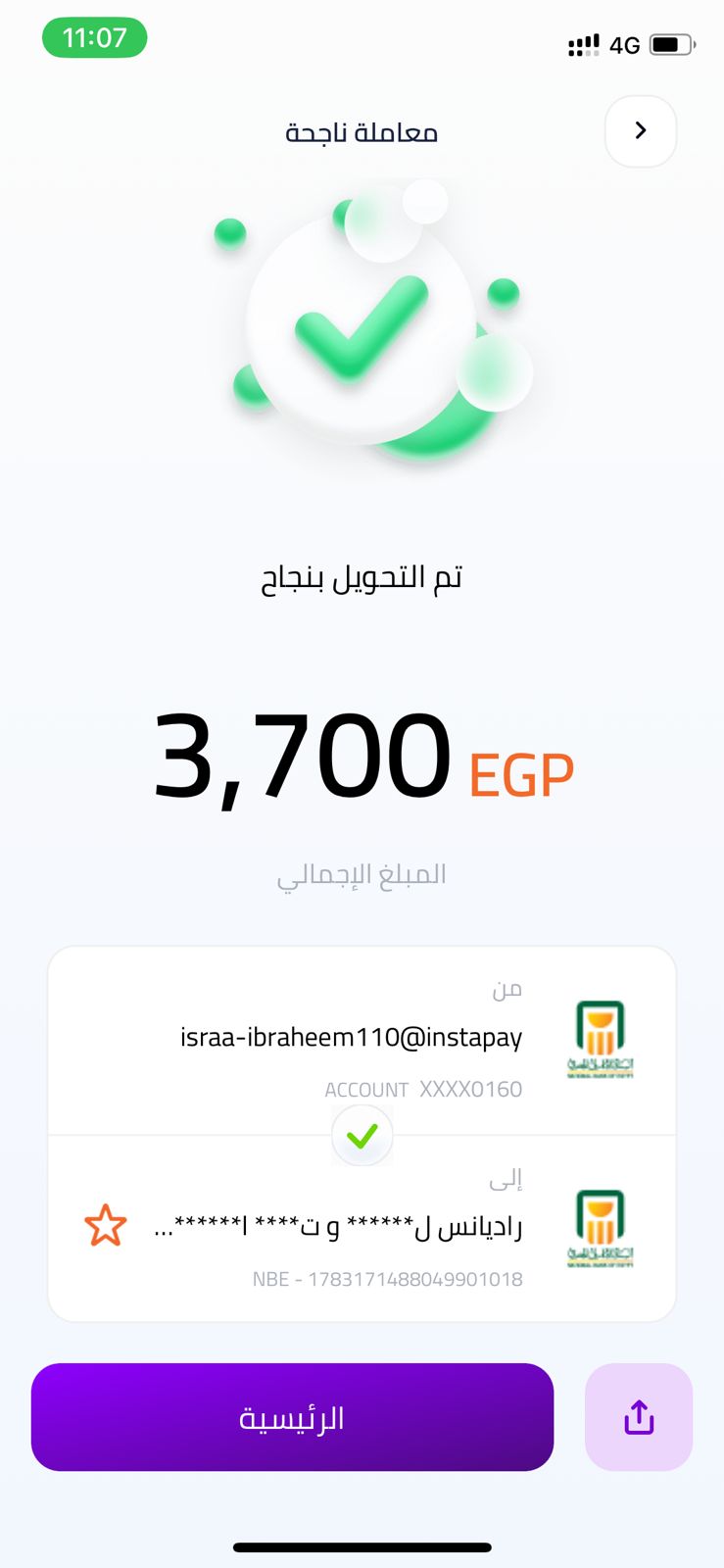The height and width of the screenshot is (1568, 724).
Task: Go to home via الرئيسية button
Action: 292,1417
